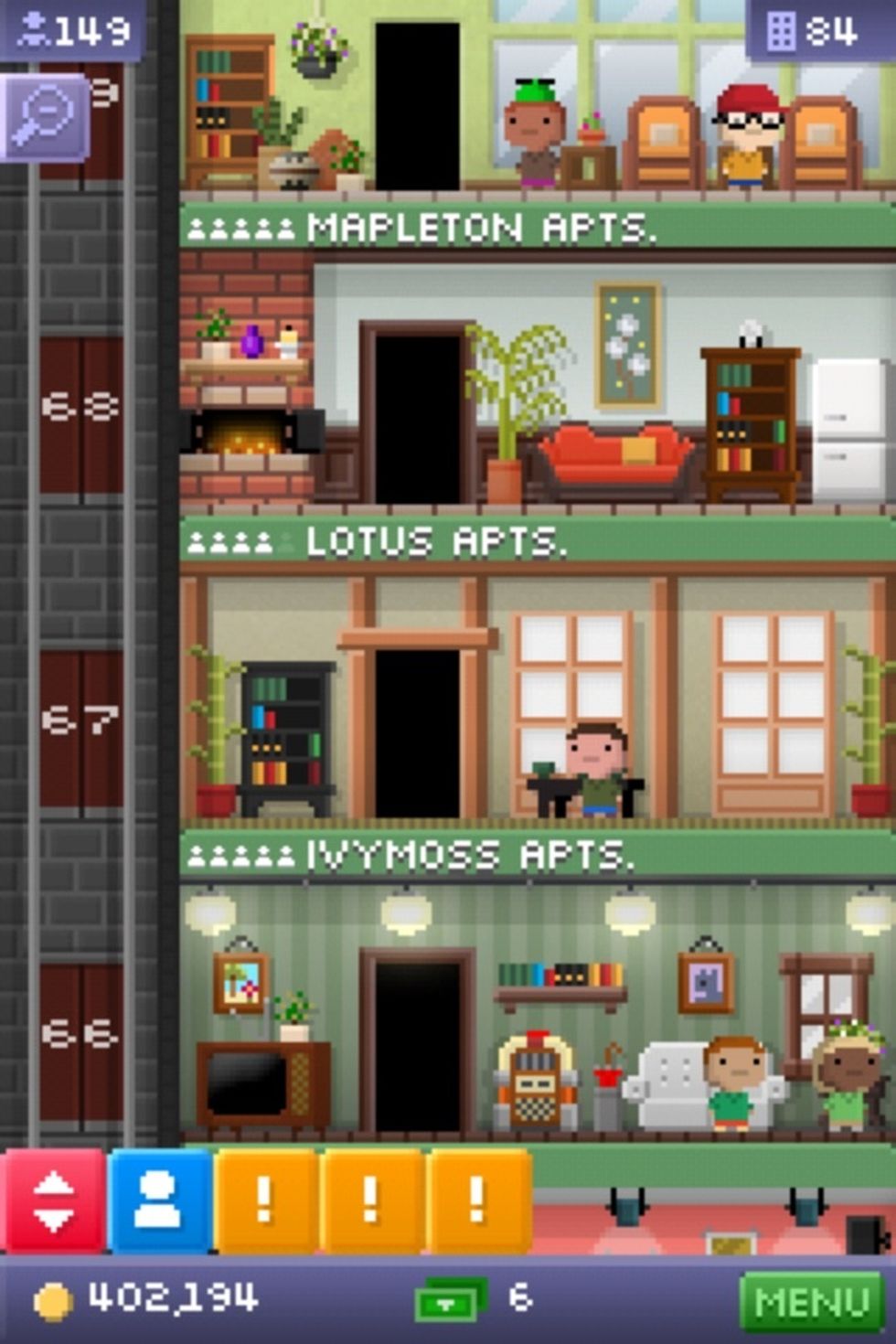Open the green MENU button
This screenshot has width=896, height=1344.
coord(810,1300)
